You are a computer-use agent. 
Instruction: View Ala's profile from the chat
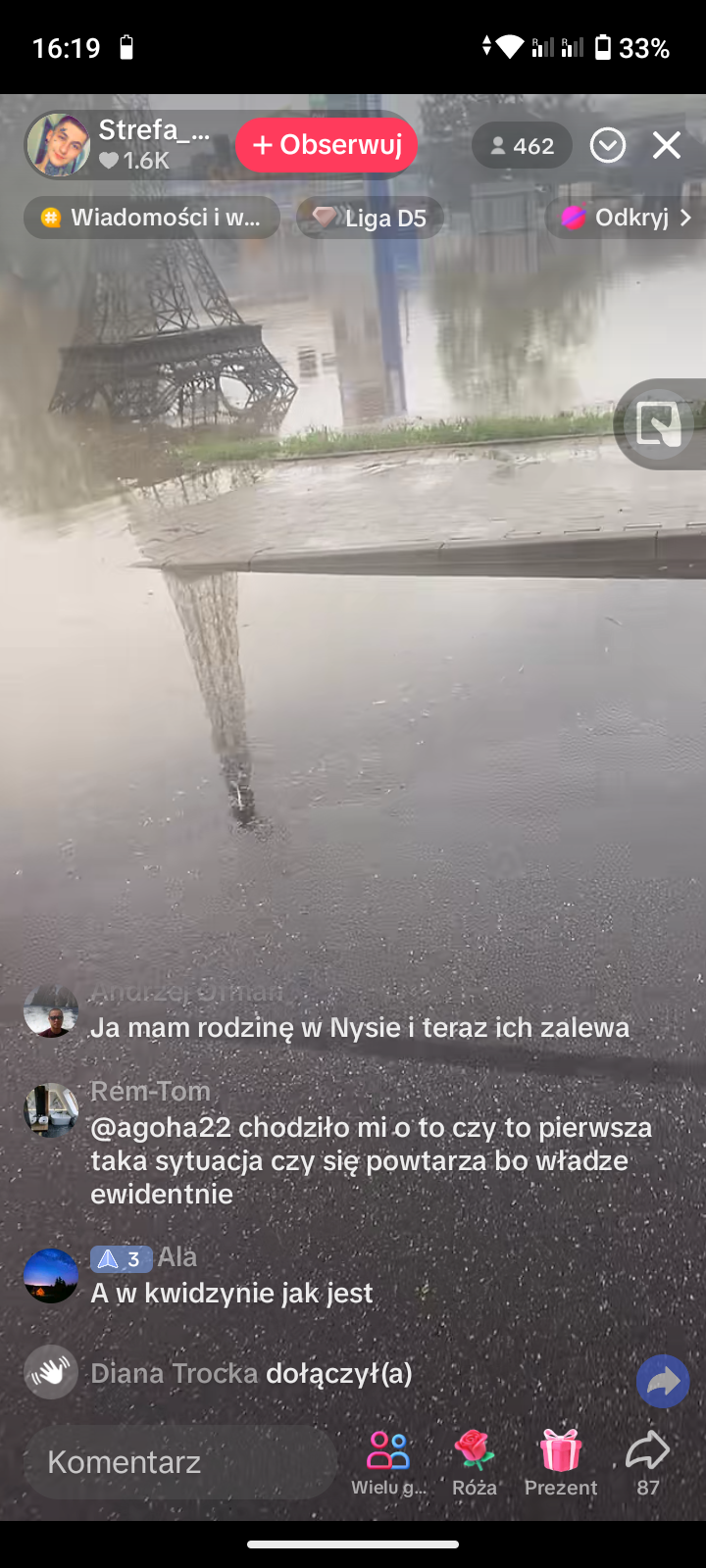51,1275
